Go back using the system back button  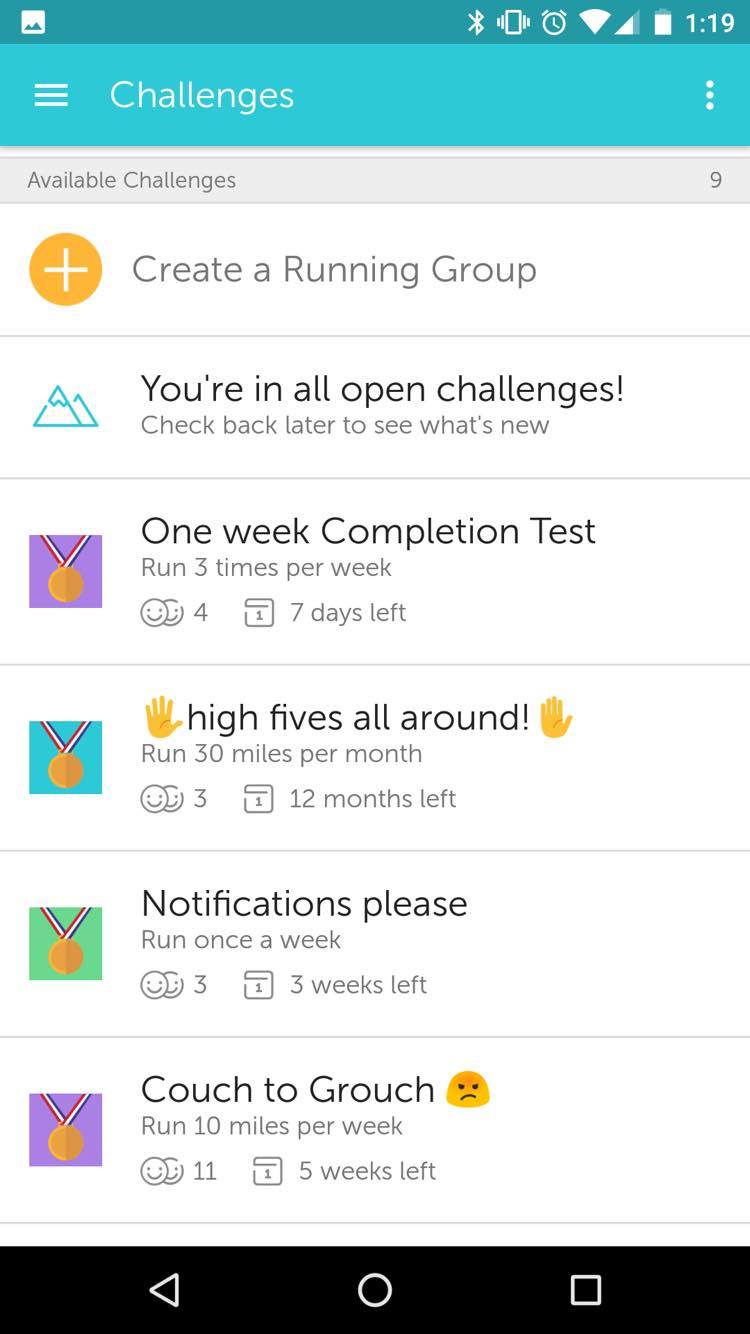pyautogui.click(x=164, y=1289)
